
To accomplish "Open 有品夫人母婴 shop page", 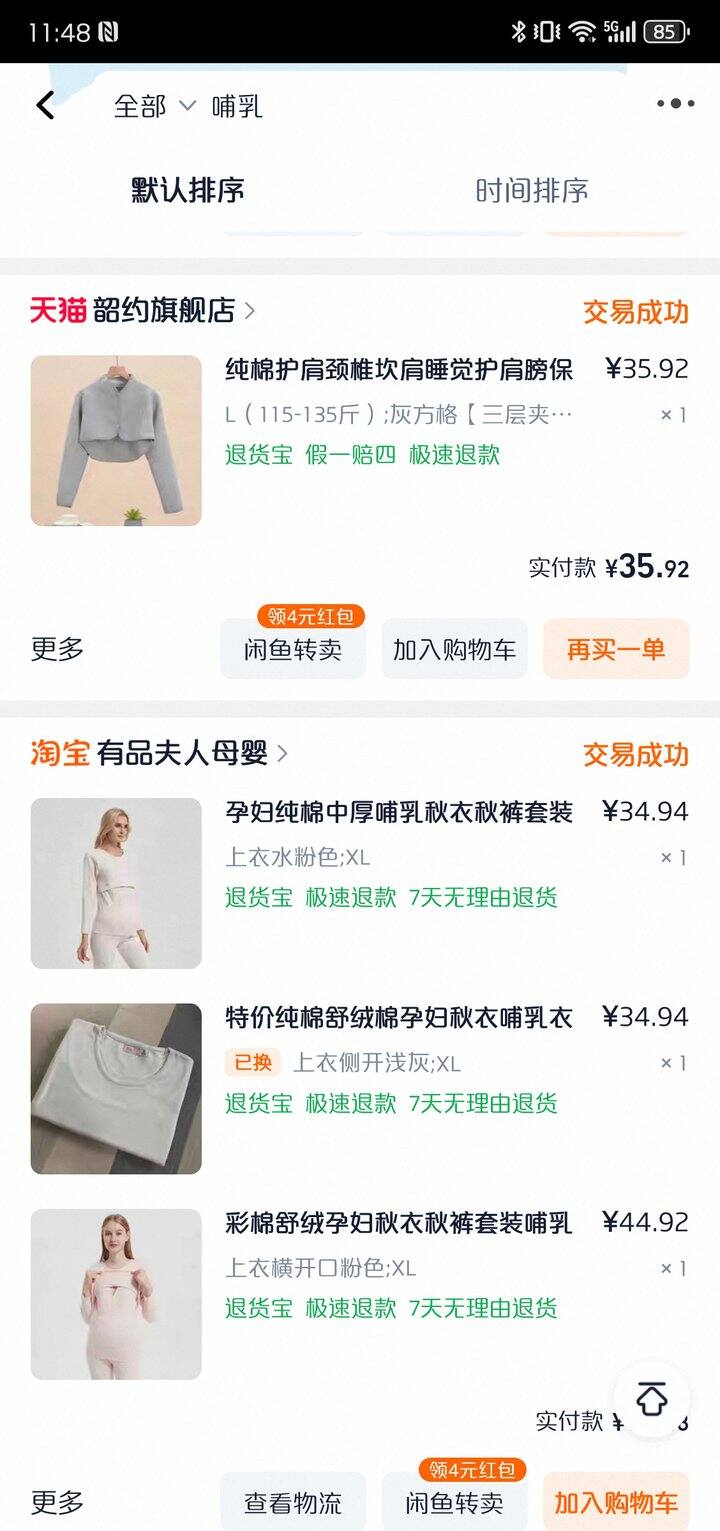I will tap(183, 753).
